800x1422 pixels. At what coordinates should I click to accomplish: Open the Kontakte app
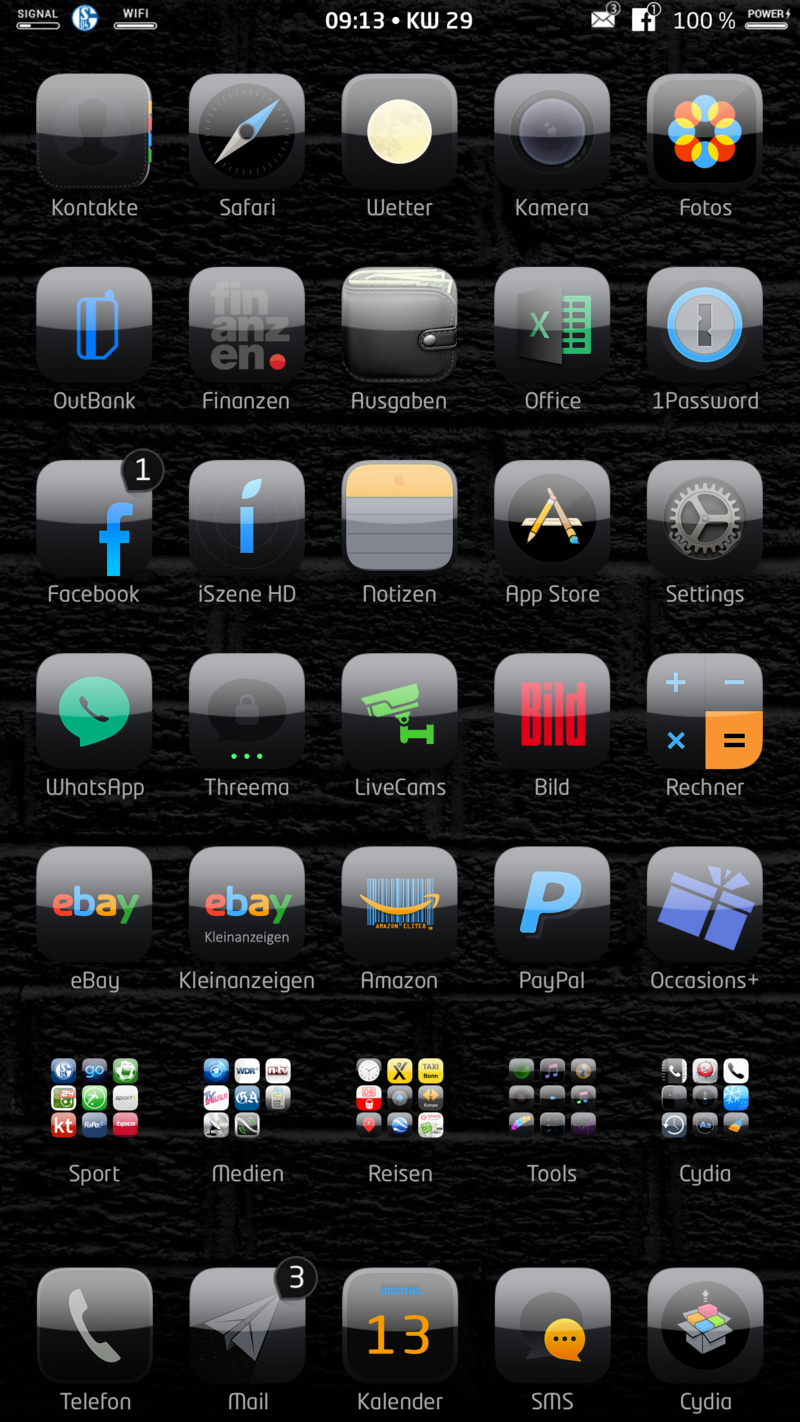pos(94,132)
